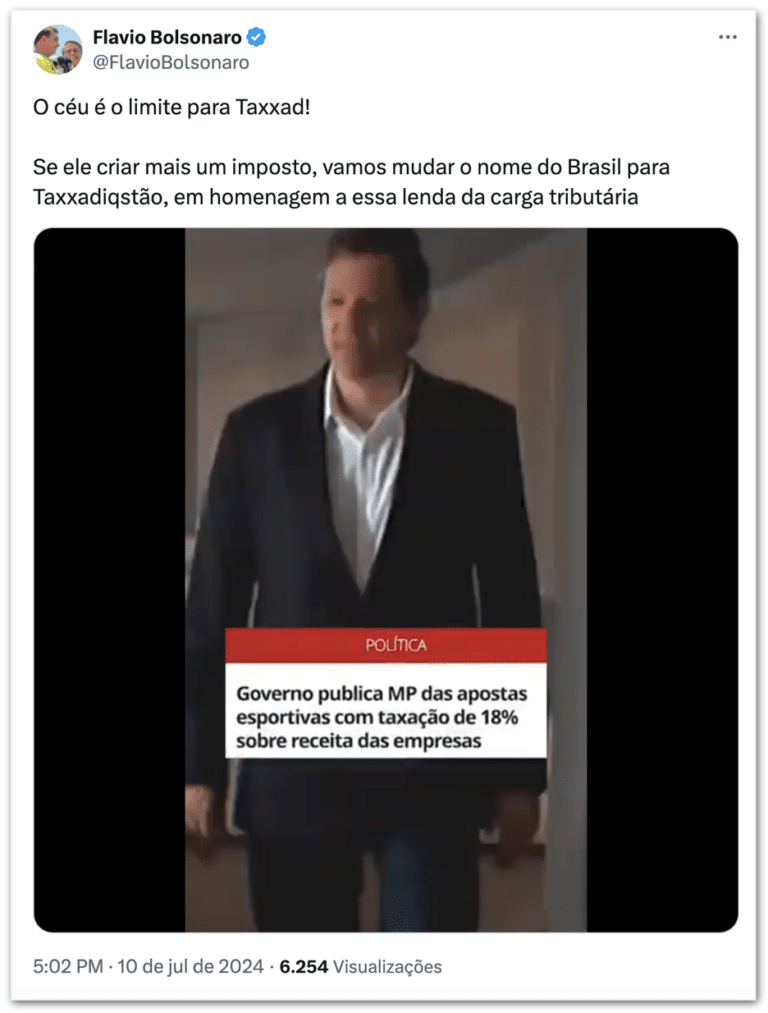The width and height of the screenshot is (768, 1013).
Task: Open the @FlavioBolsonaro handle
Action: point(171,62)
